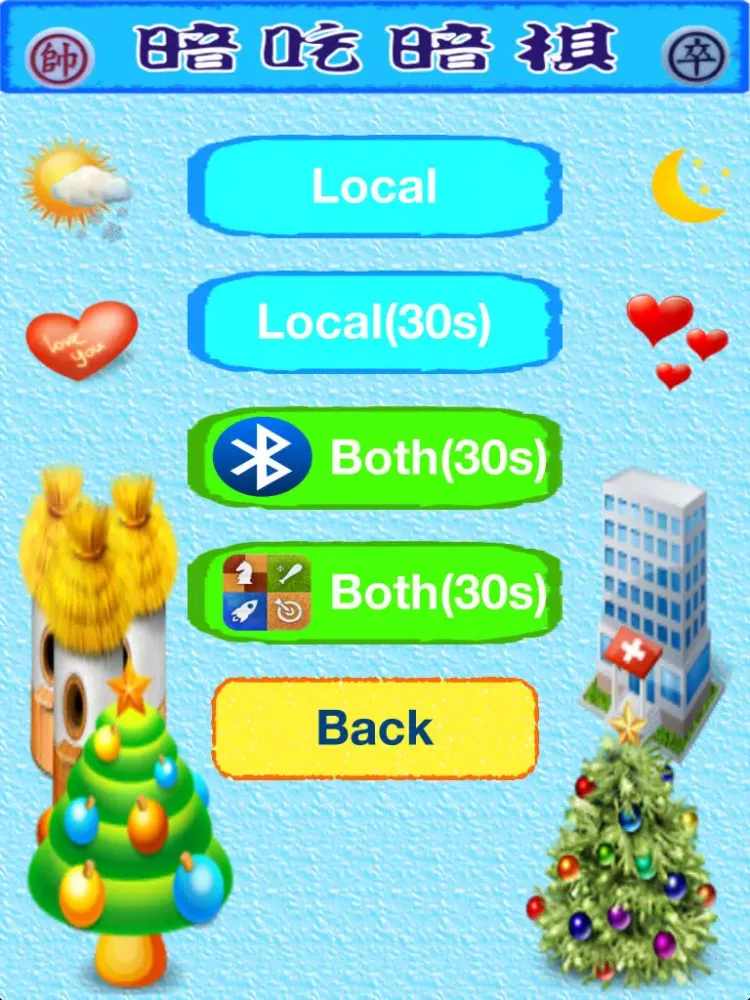Choose the Game Center Both(30s) mode

click(x=376, y=593)
